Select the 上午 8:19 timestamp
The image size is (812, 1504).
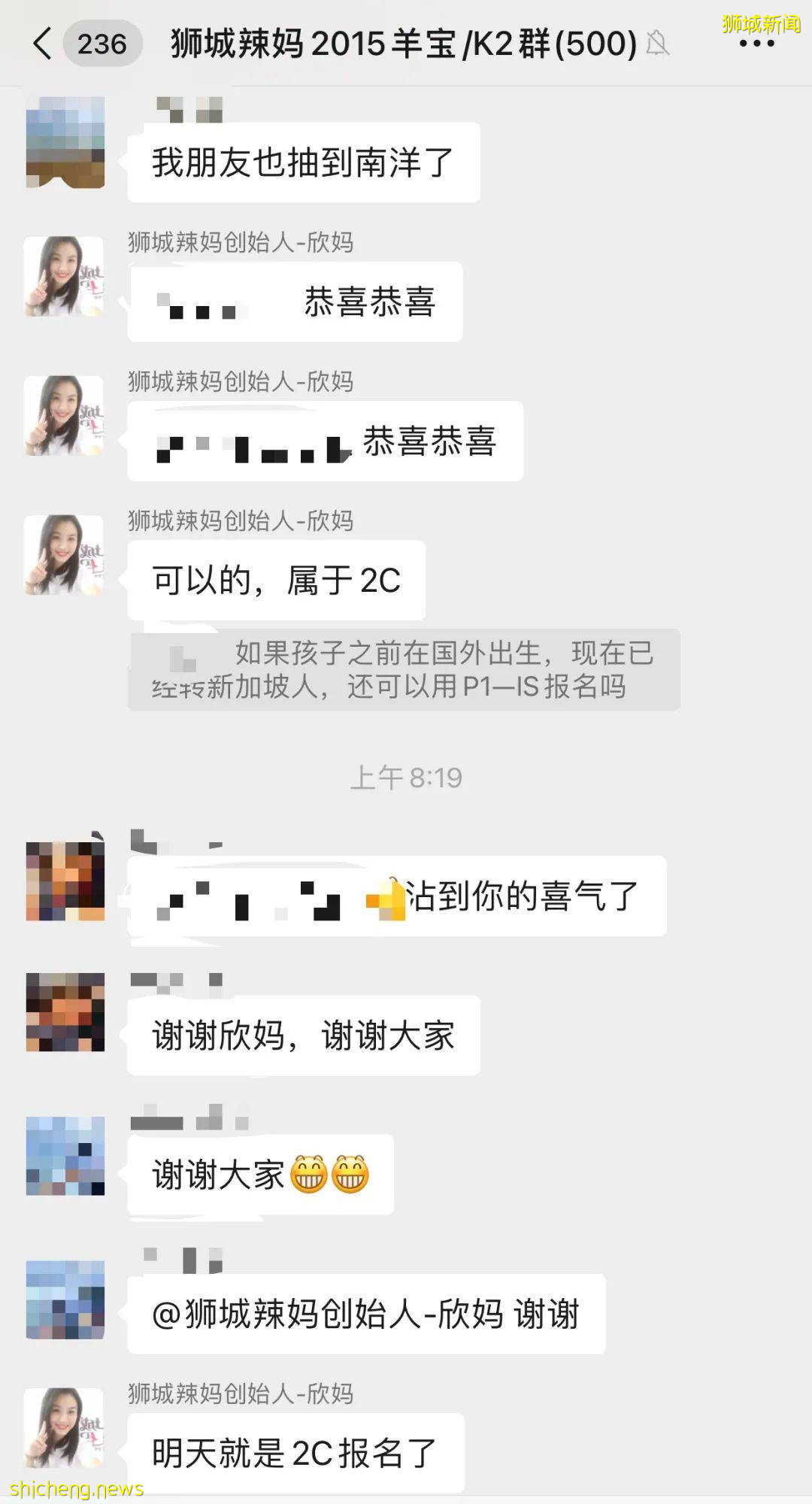(406, 778)
